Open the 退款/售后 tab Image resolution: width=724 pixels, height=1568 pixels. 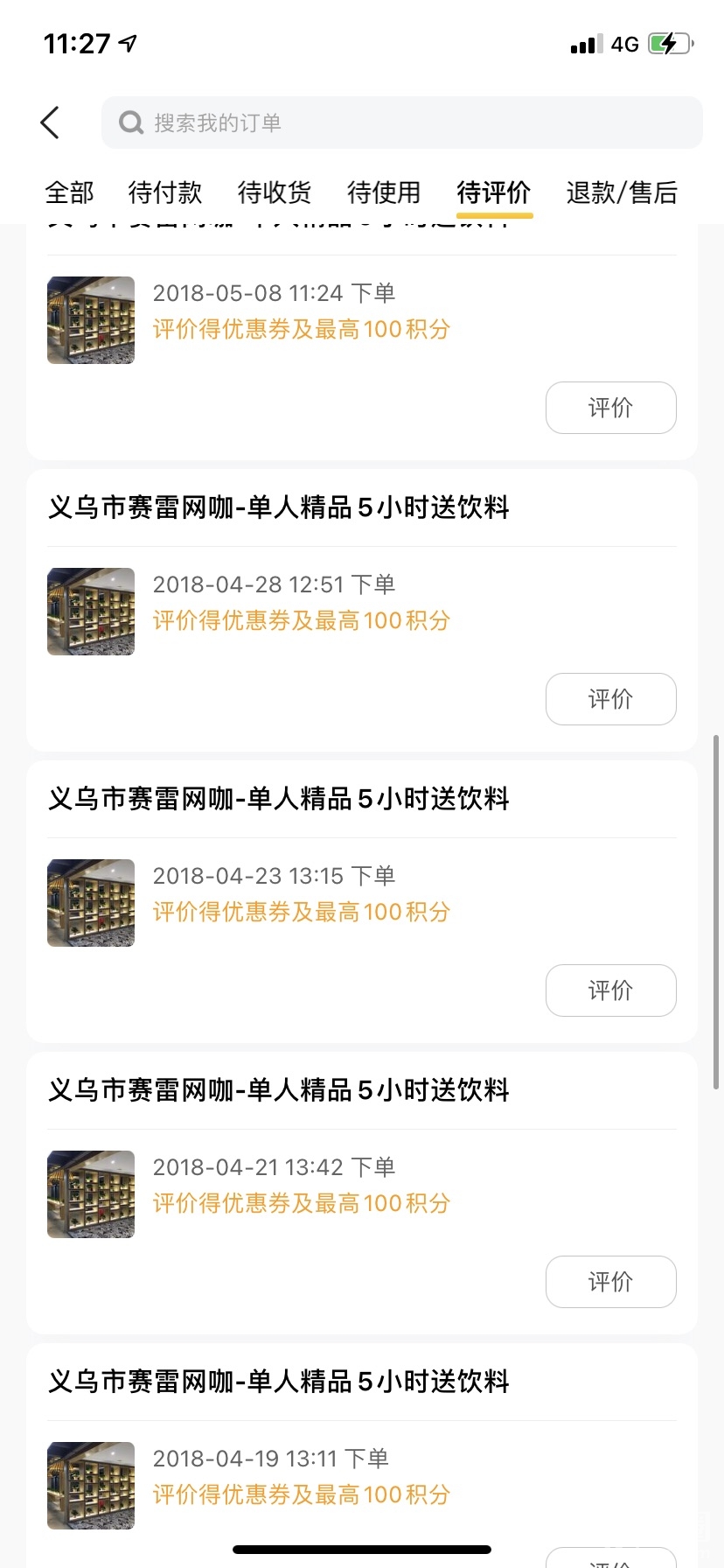[622, 192]
